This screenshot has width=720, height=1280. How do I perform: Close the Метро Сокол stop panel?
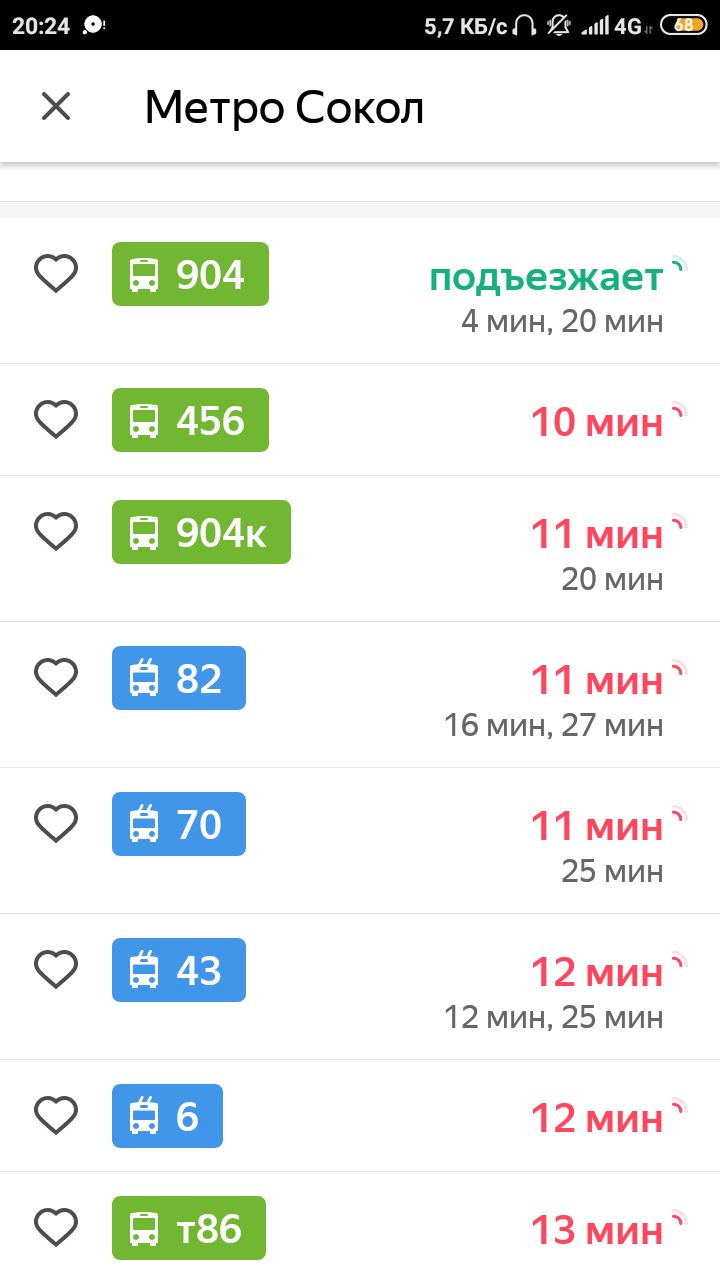(56, 106)
